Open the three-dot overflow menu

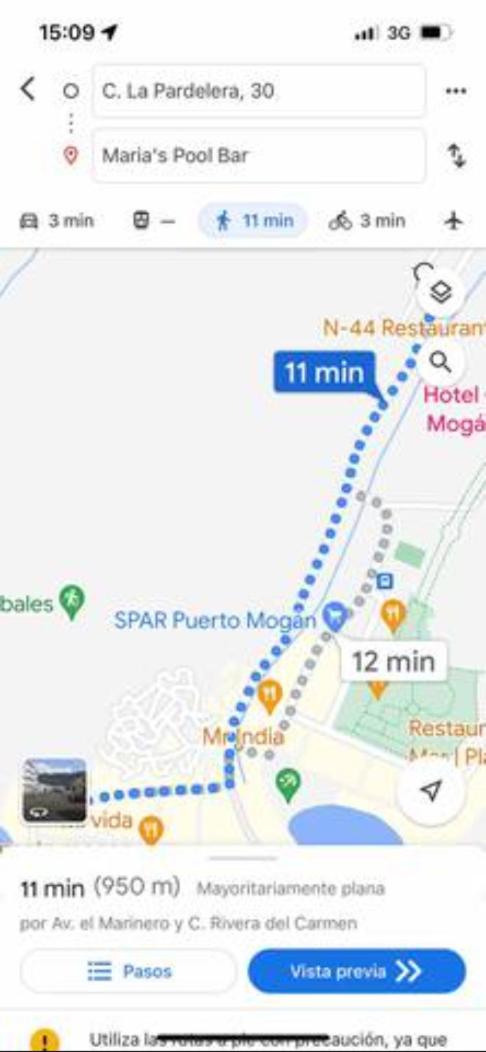pos(456,91)
